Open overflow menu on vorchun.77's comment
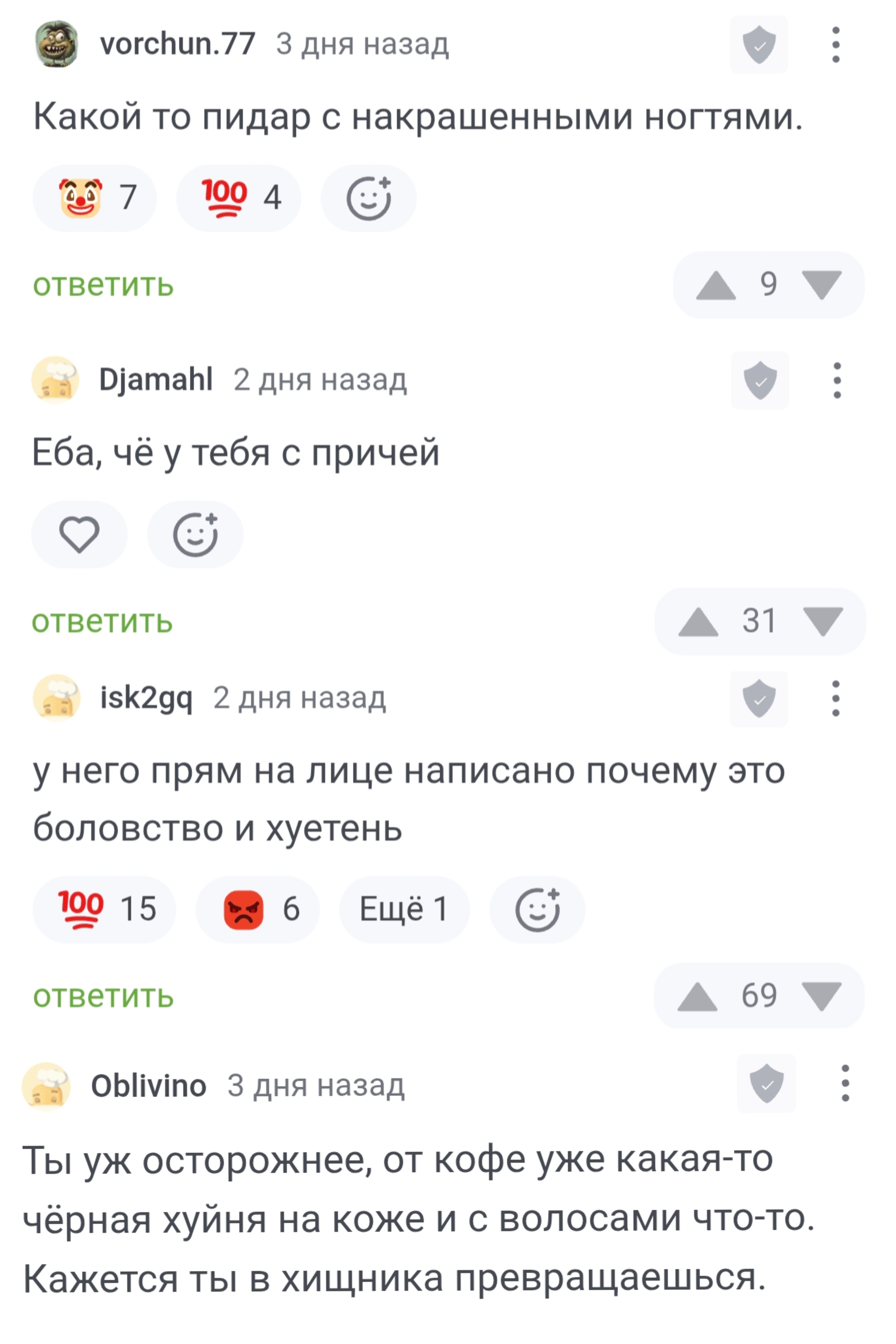 coord(836,45)
